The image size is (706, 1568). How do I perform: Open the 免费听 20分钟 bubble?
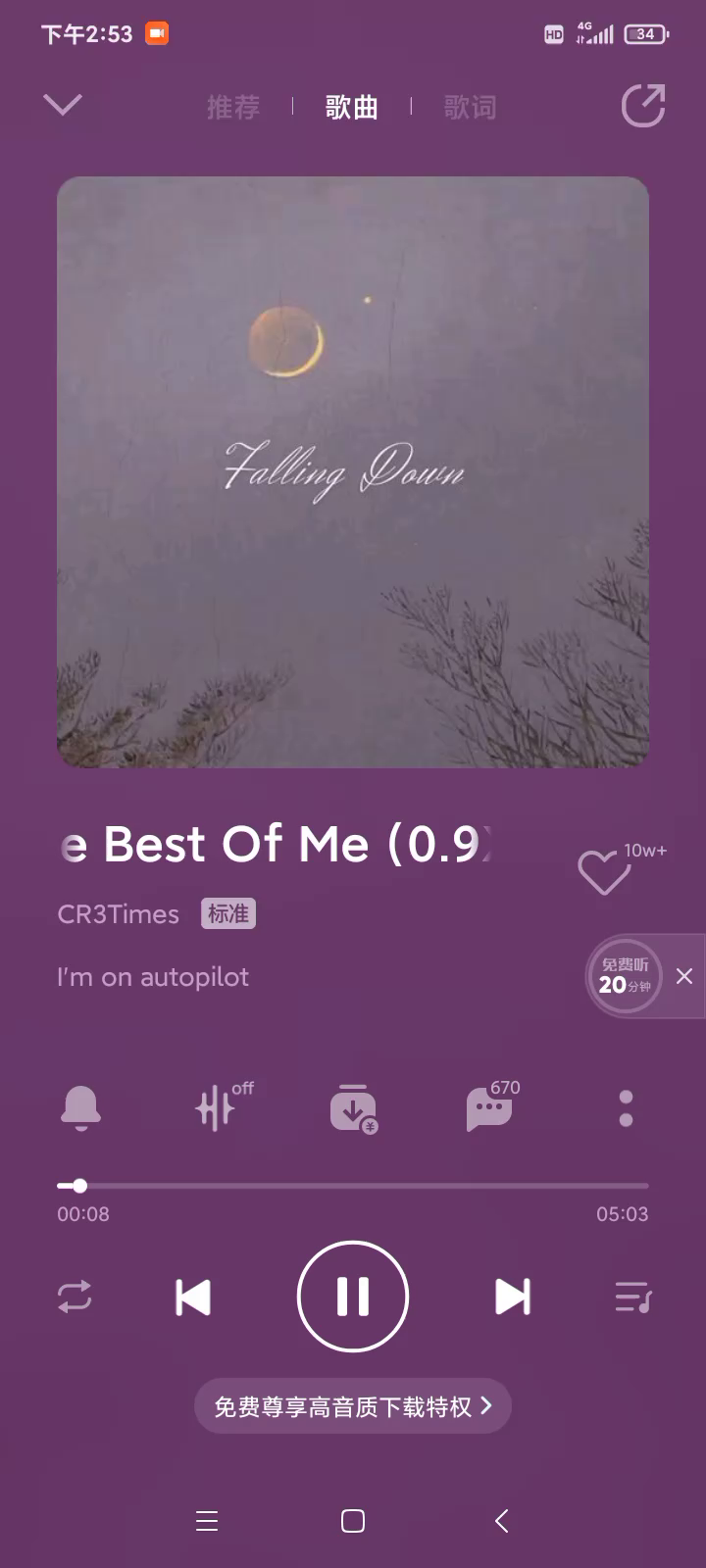click(626, 976)
